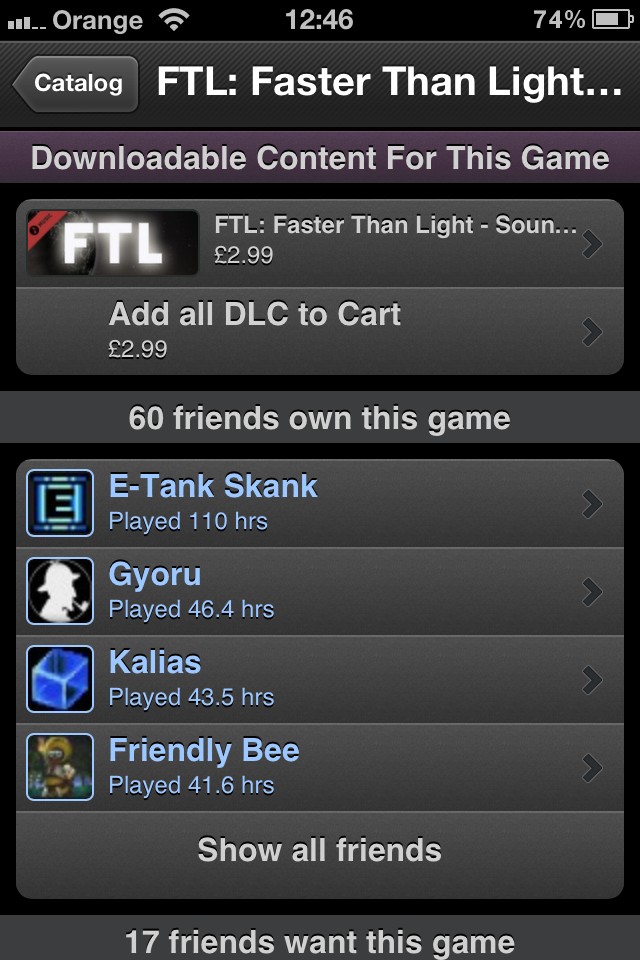Image resolution: width=640 pixels, height=960 pixels.
Task: Add all DLC to Cart
Action: [320, 330]
